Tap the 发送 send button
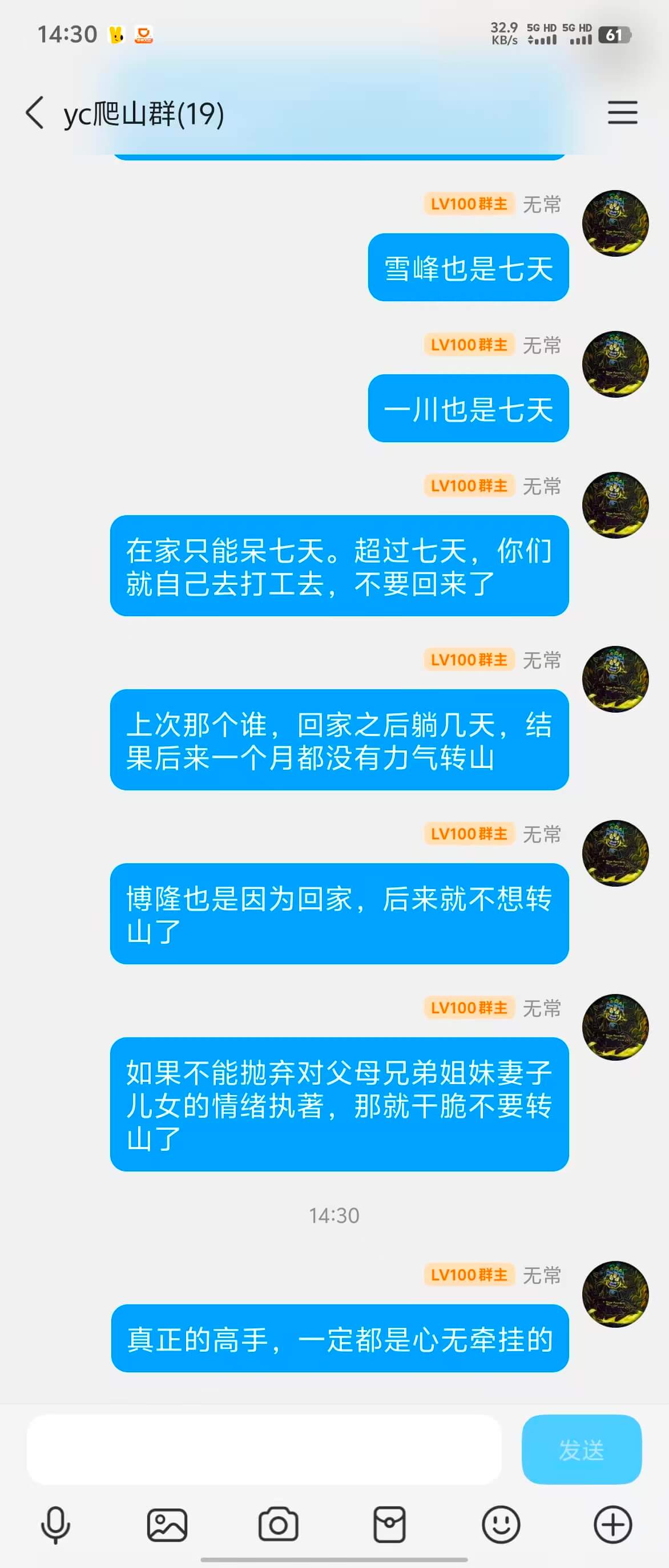The width and height of the screenshot is (669, 1568). [x=581, y=1449]
